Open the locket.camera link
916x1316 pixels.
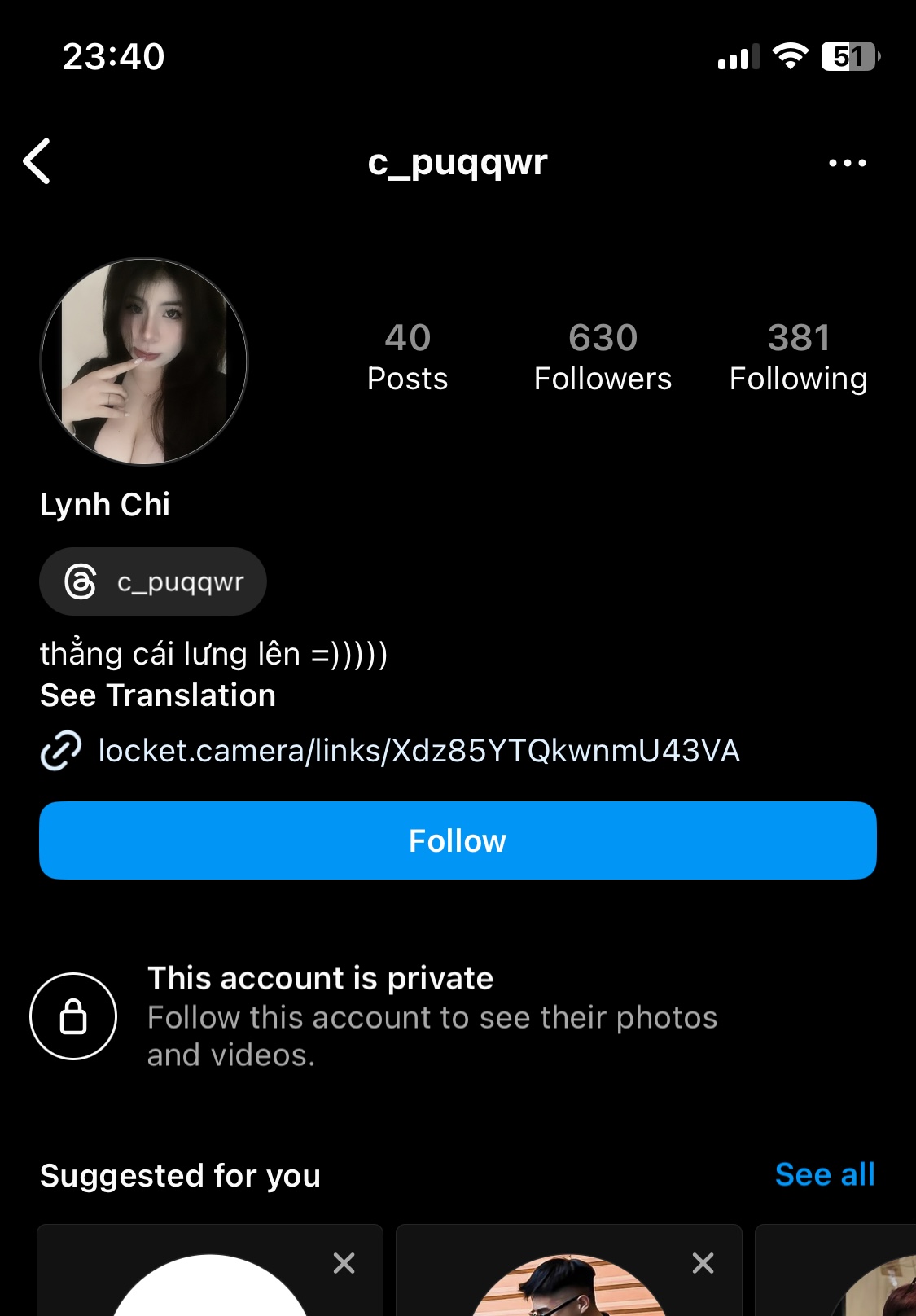[x=419, y=751]
